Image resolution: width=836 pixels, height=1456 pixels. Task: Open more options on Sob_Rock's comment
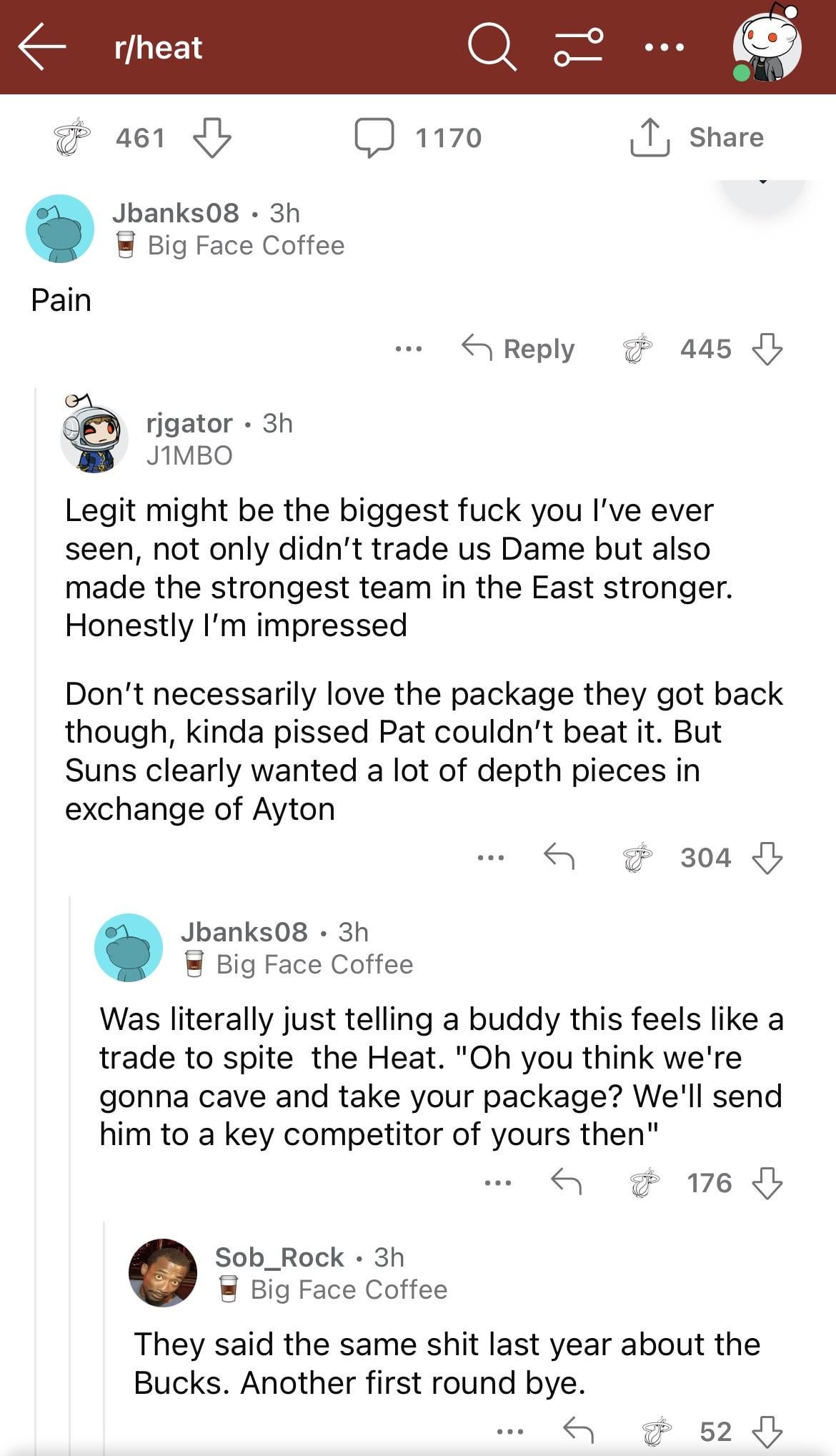pos(510,1431)
